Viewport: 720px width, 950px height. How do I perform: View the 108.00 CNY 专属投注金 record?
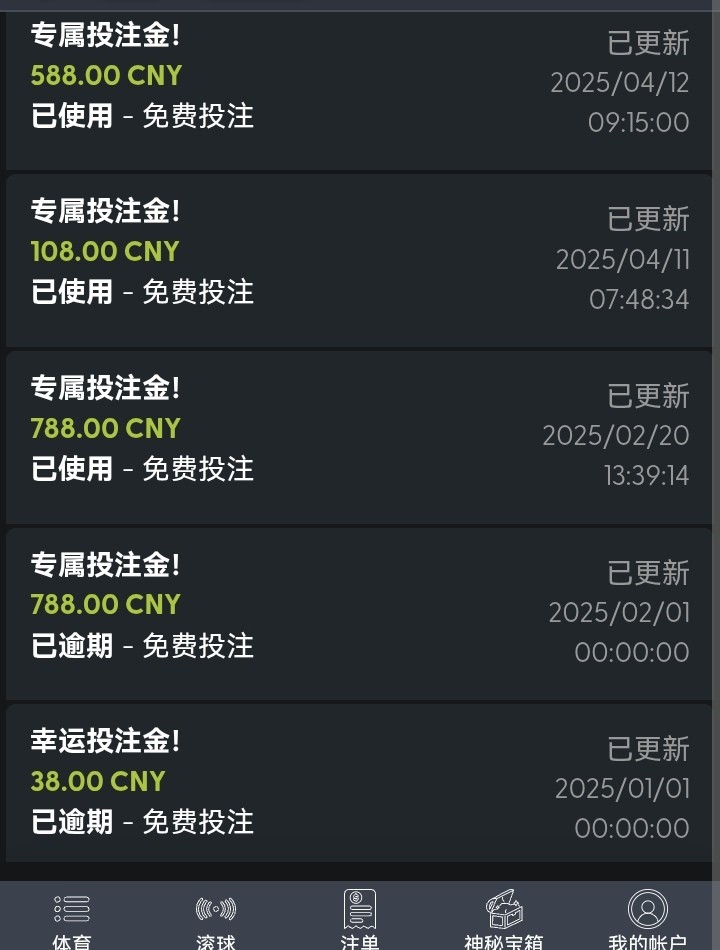(360, 260)
